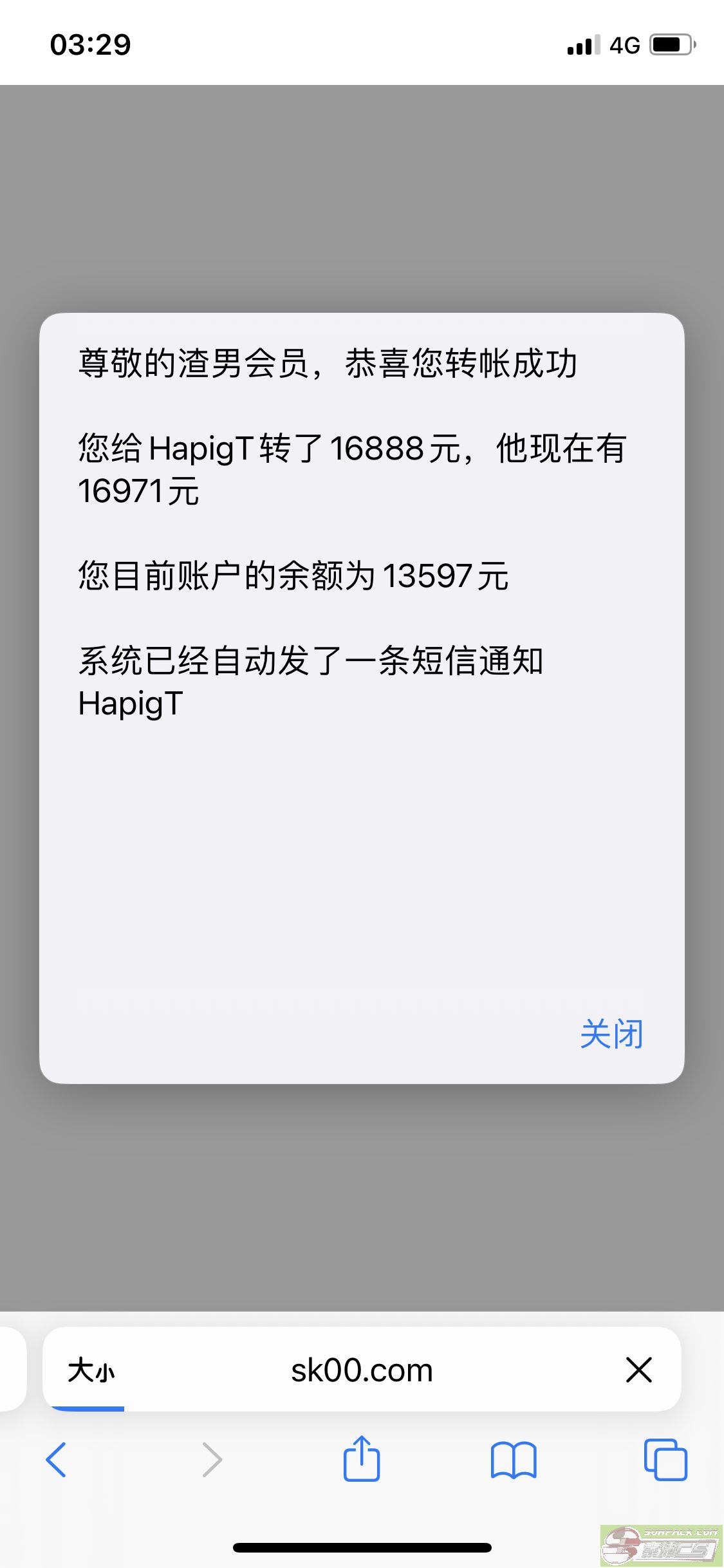
Task: Open Safari bookmarks
Action: point(513,1460)
